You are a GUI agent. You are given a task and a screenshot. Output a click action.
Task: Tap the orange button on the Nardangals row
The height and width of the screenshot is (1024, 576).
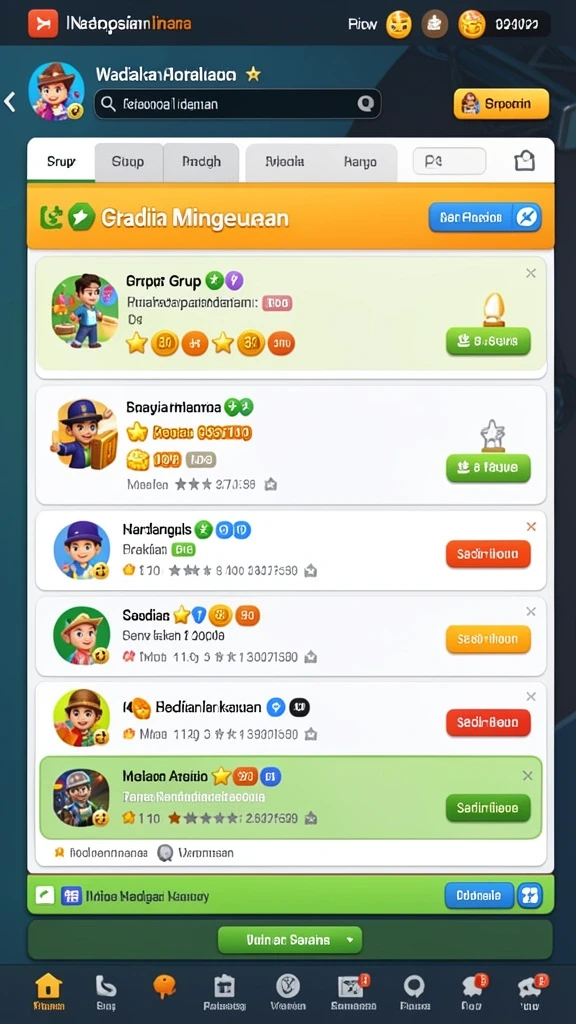tap(488, 554)
